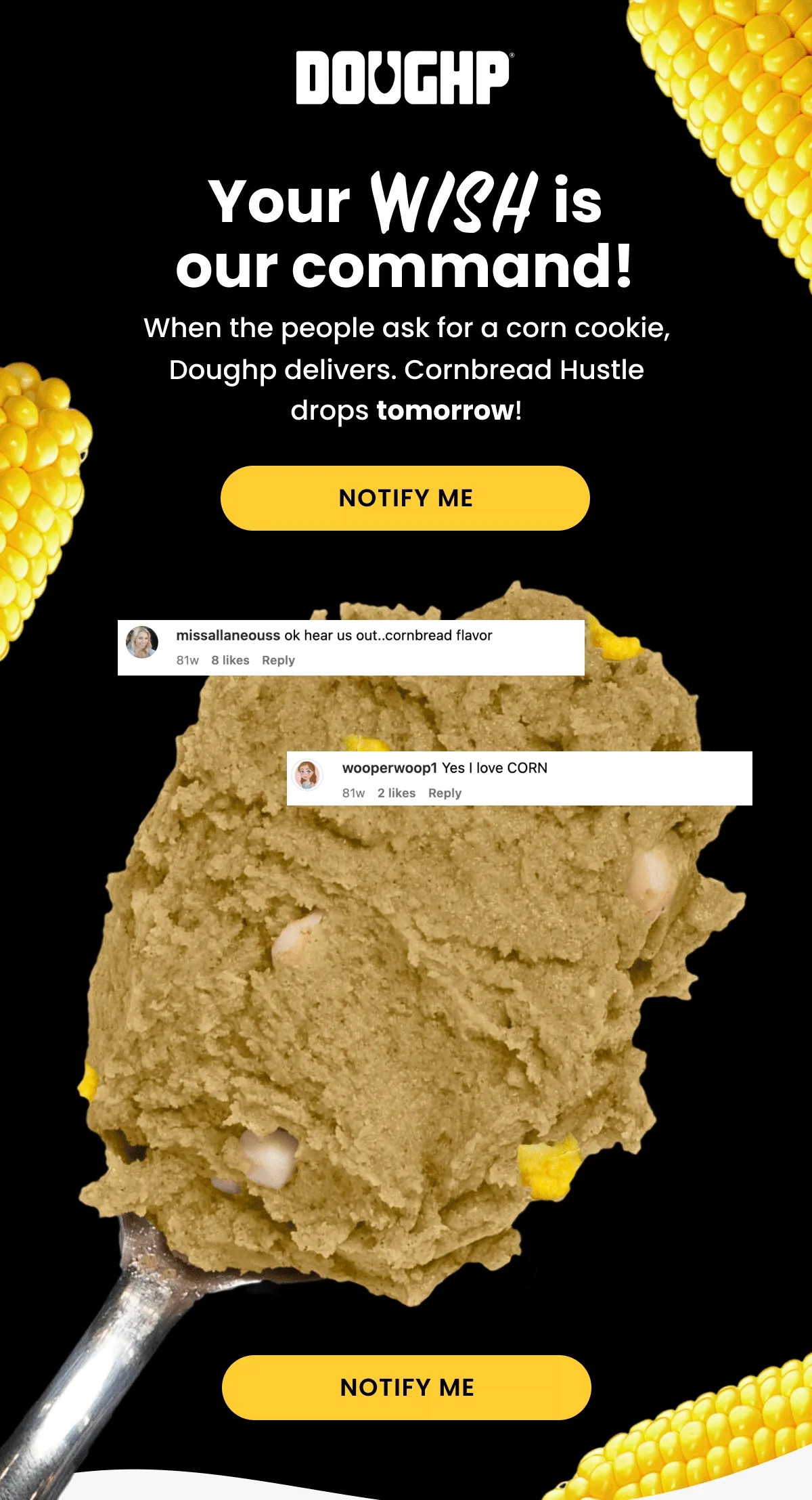Click the top NOTIFY ME button

pos(405,498)
